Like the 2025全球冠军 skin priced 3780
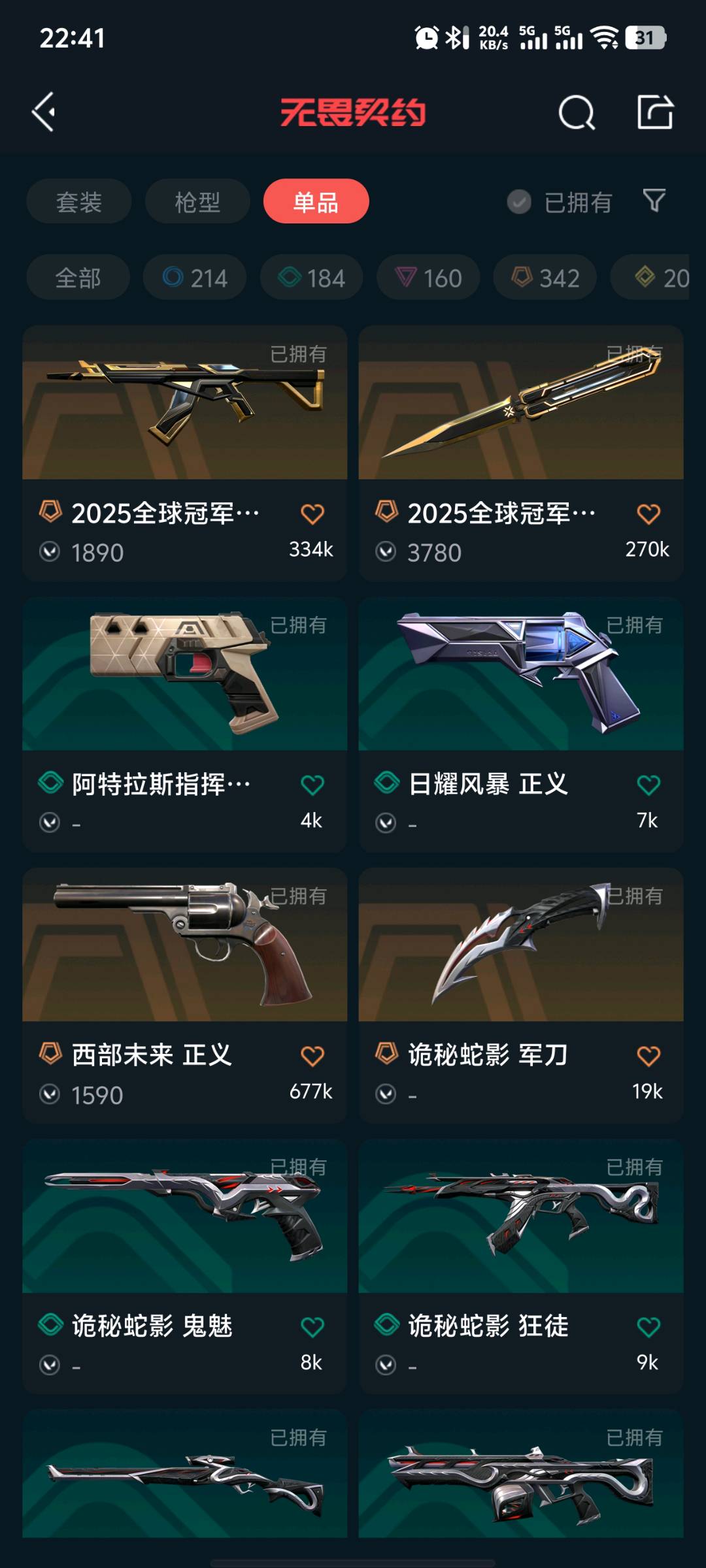Viewport: 706px width, 1568px height. [648, 514]
